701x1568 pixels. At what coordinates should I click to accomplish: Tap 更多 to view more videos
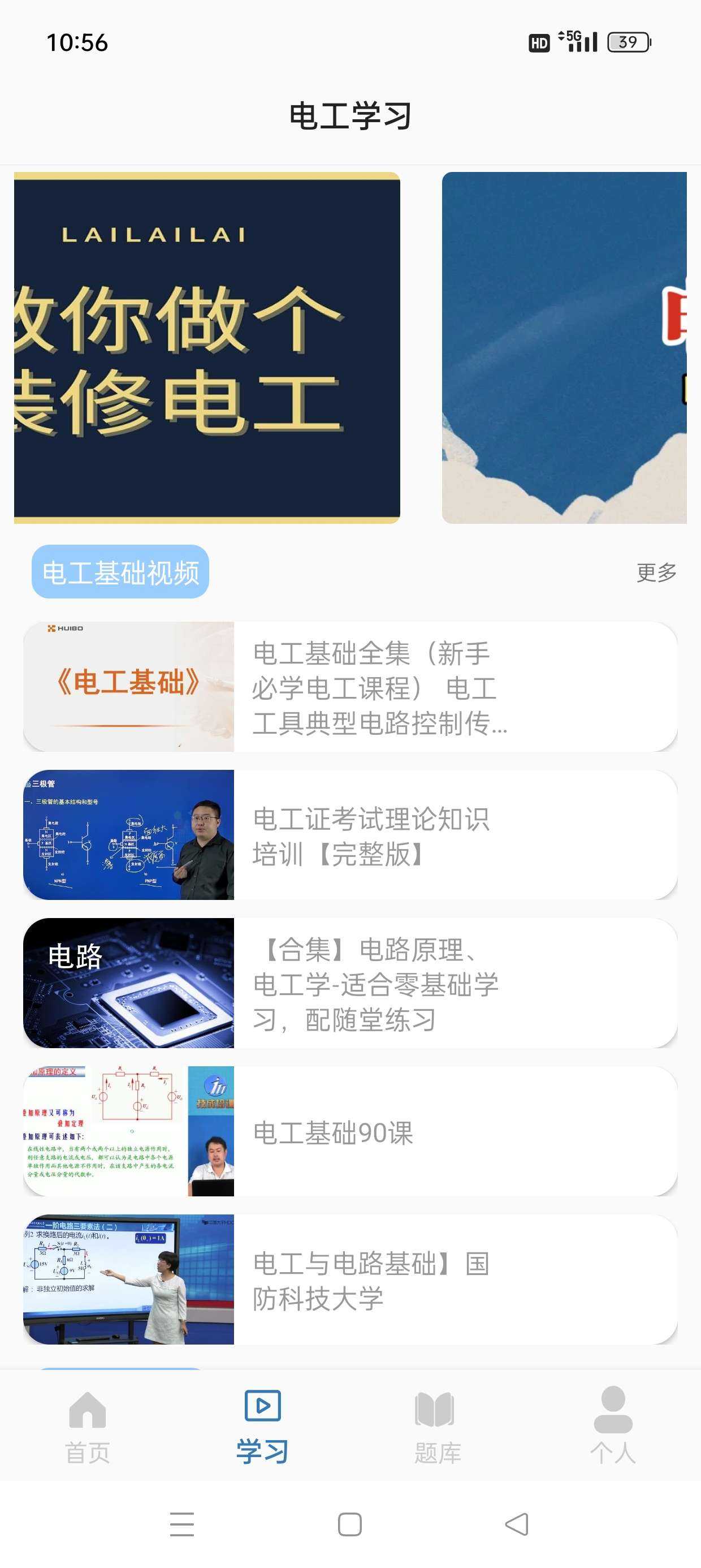tap(654, 572)
